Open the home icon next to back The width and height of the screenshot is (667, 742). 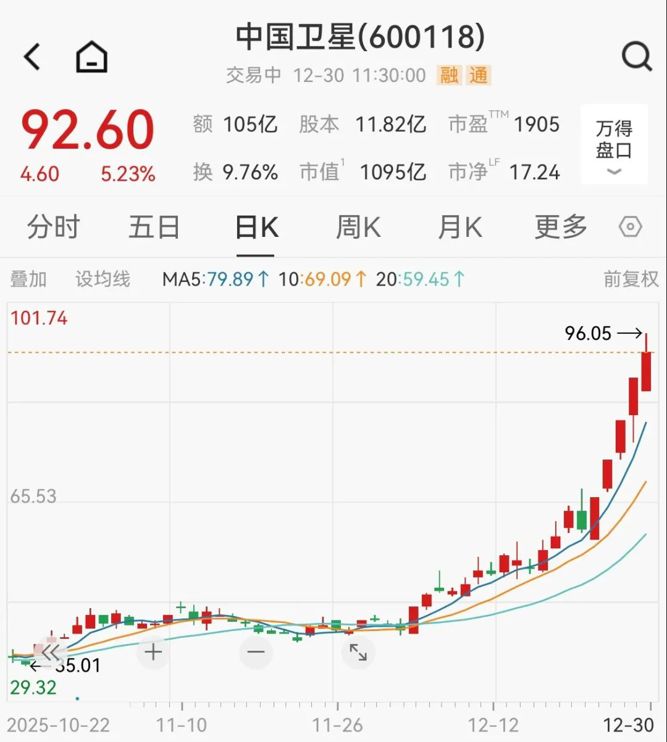pos(92,57)
